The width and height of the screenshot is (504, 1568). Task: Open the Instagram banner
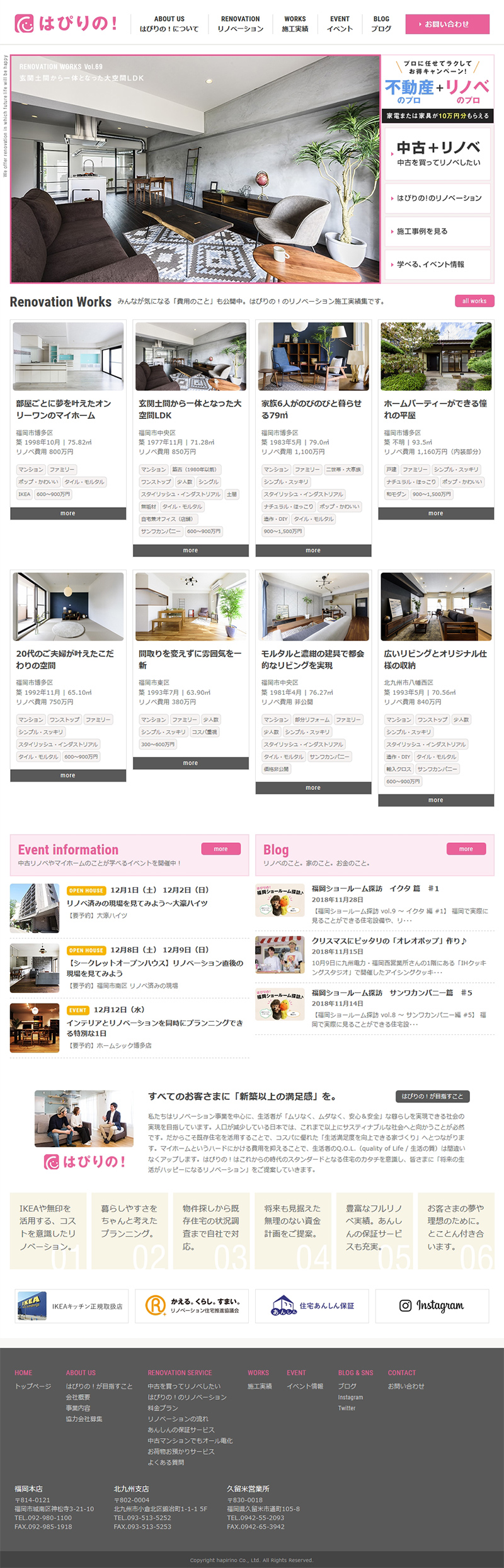432,1306
